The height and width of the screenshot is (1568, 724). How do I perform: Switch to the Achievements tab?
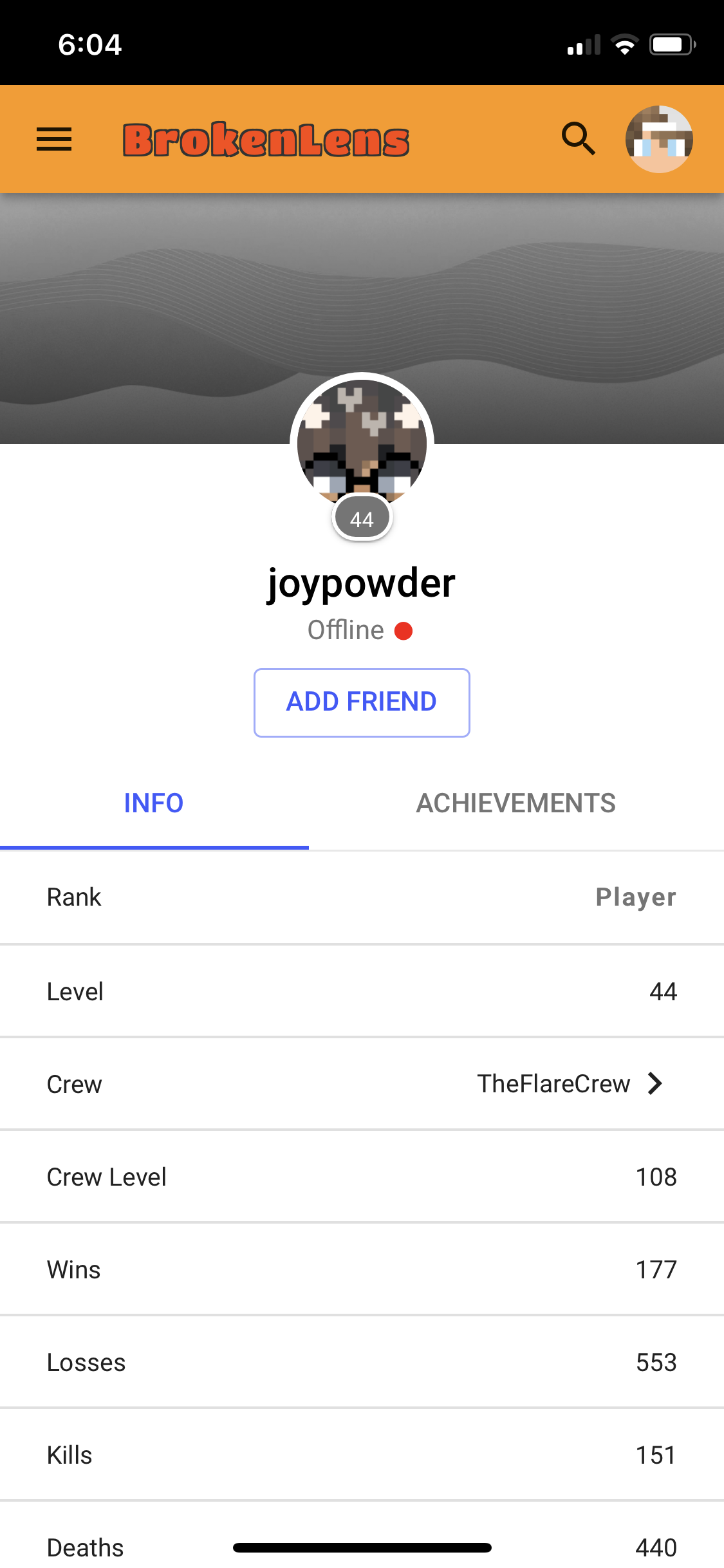pyautogui.click(x=516, y=803)
